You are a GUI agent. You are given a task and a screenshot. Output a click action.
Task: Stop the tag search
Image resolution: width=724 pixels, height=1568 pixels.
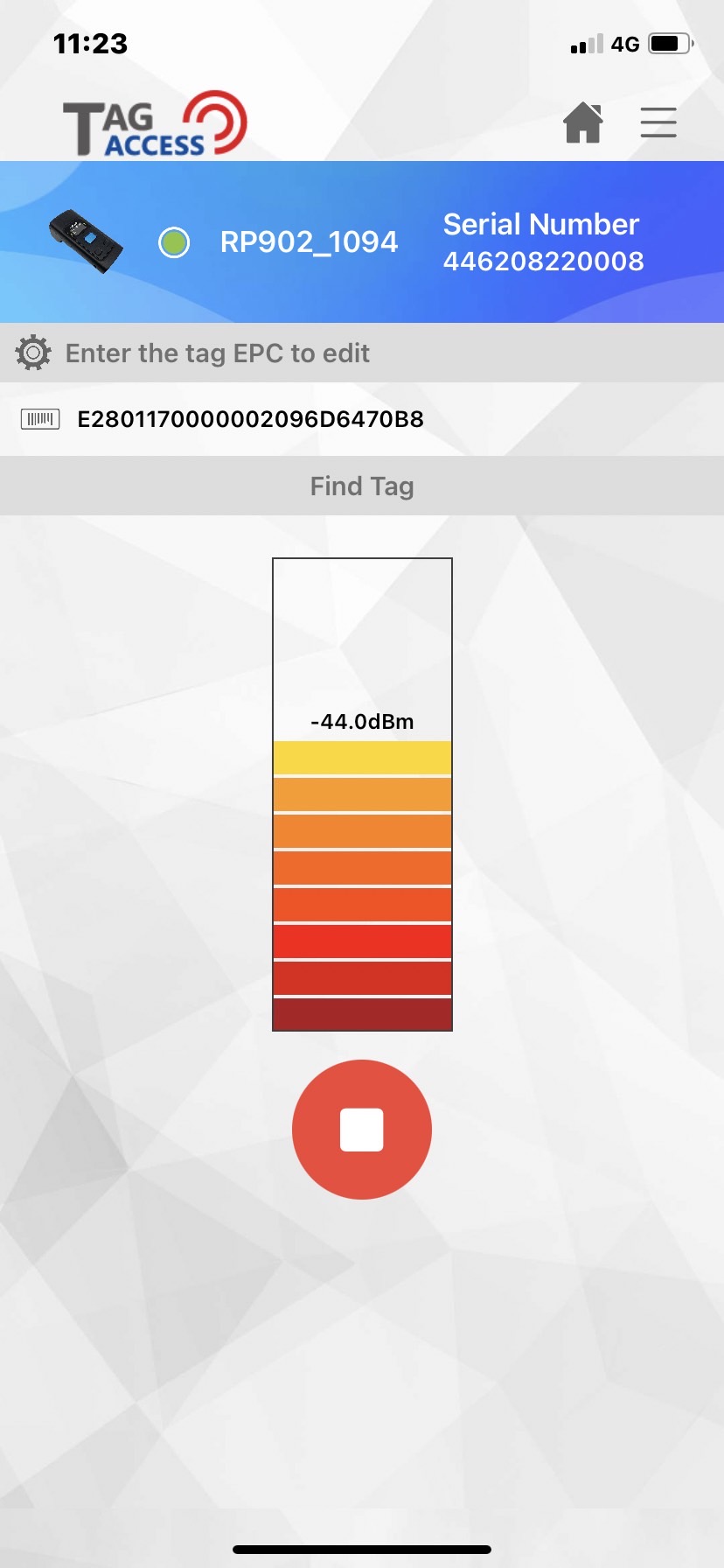[362, 1129]
